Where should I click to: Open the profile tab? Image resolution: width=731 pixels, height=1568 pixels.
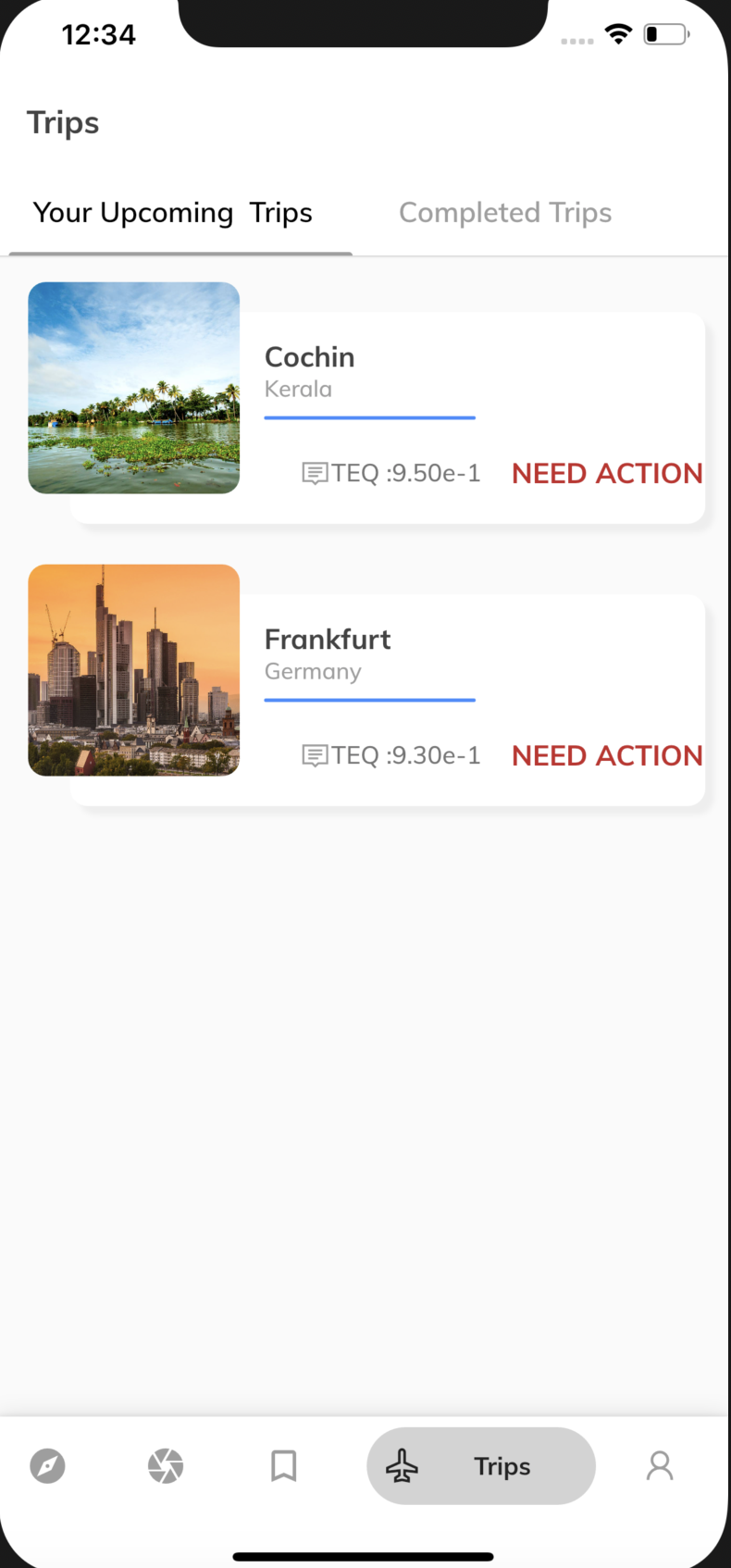(x=660, y=1466)
